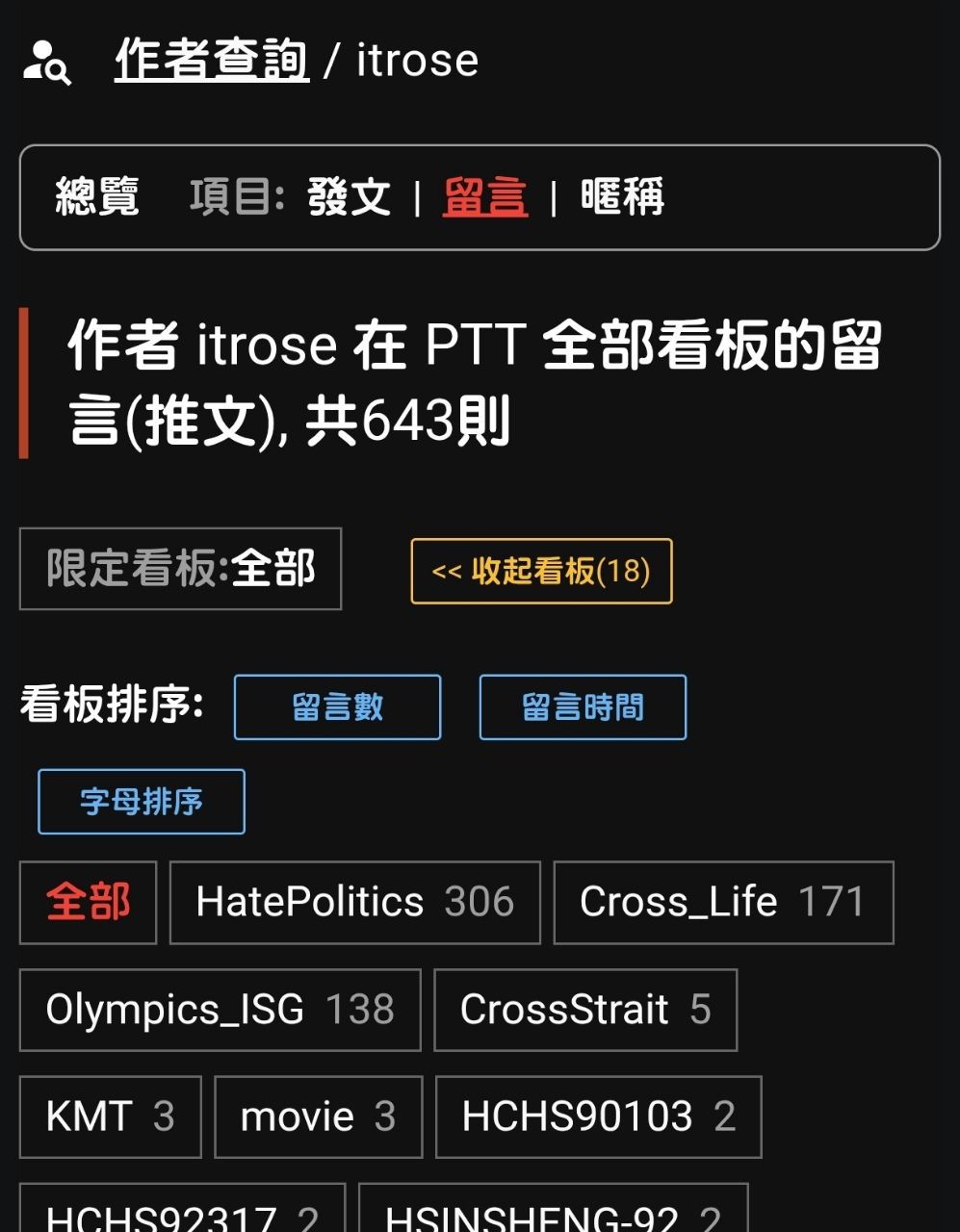Image resolution: width=960 pixels, height=1232 pixels.
Task: Switch to the 暱稱 tab
Action: coord(621,197)
